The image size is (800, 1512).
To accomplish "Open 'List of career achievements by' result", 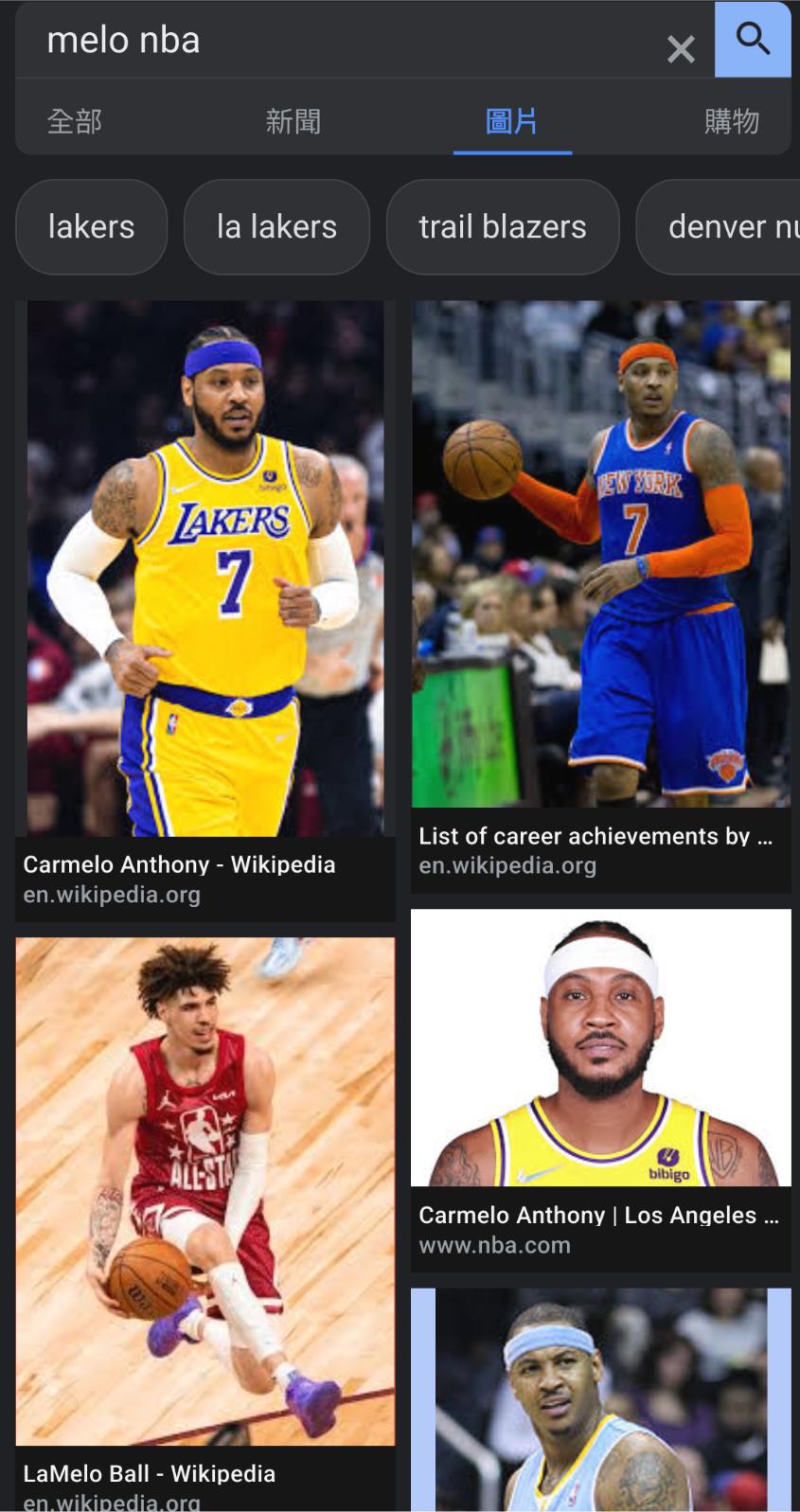I will 600,554.
